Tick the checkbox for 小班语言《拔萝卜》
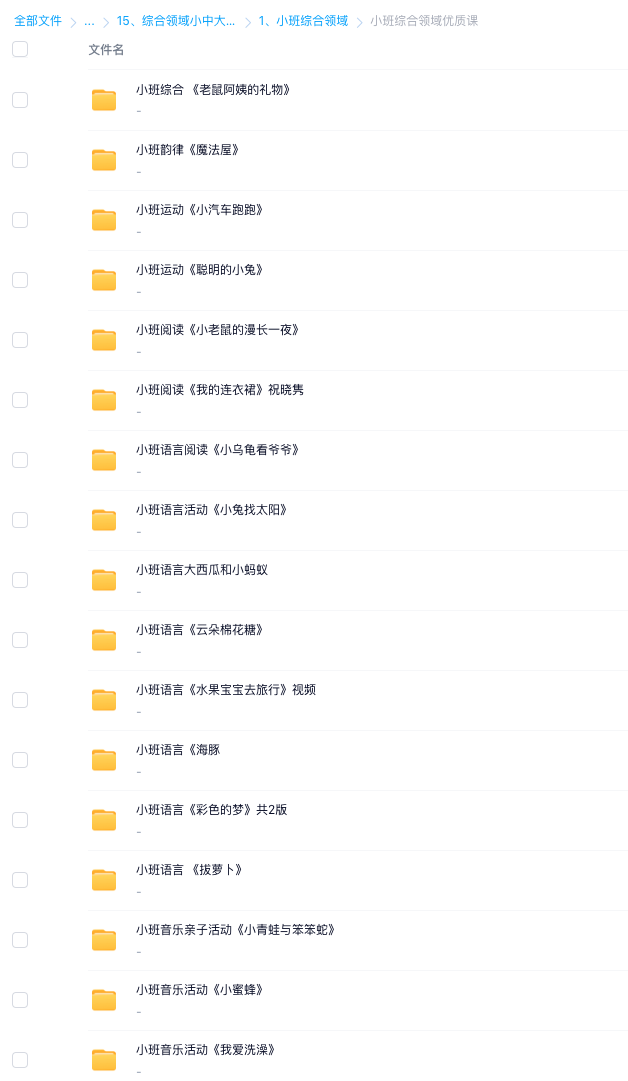The image size is (628, 1081). click(20, 880)
